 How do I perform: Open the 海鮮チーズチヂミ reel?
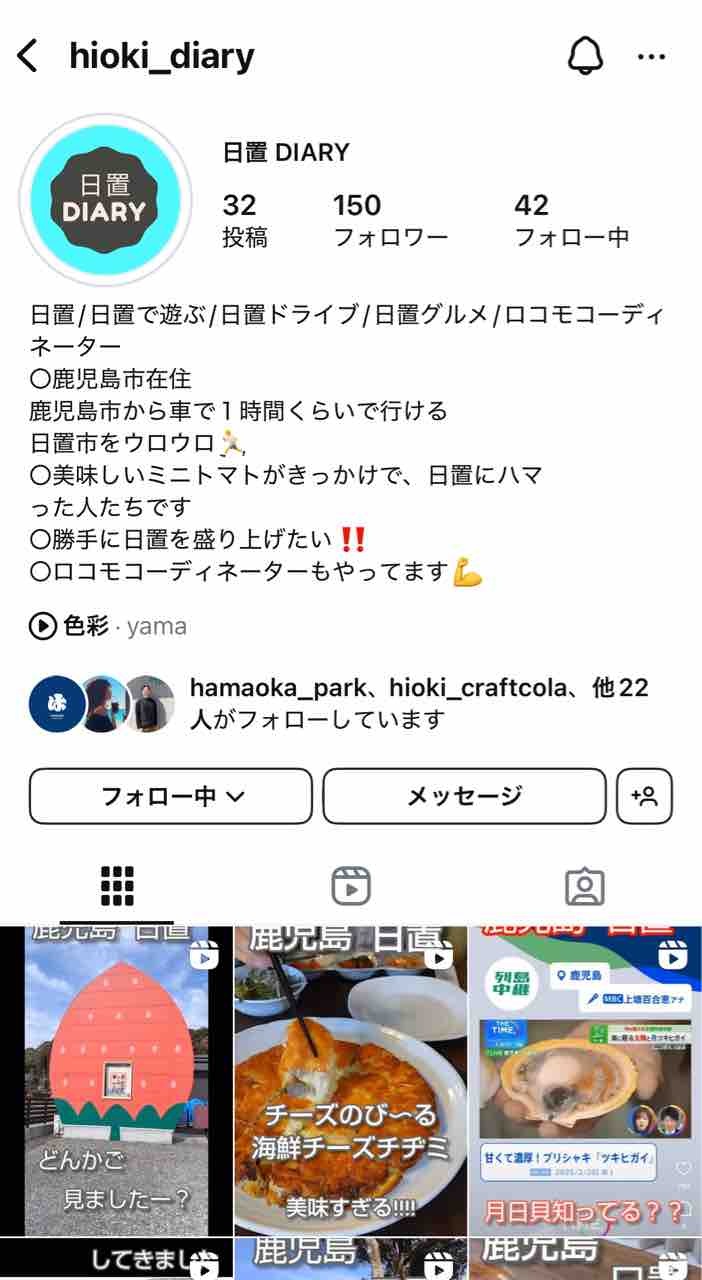tap(350, 1080)
